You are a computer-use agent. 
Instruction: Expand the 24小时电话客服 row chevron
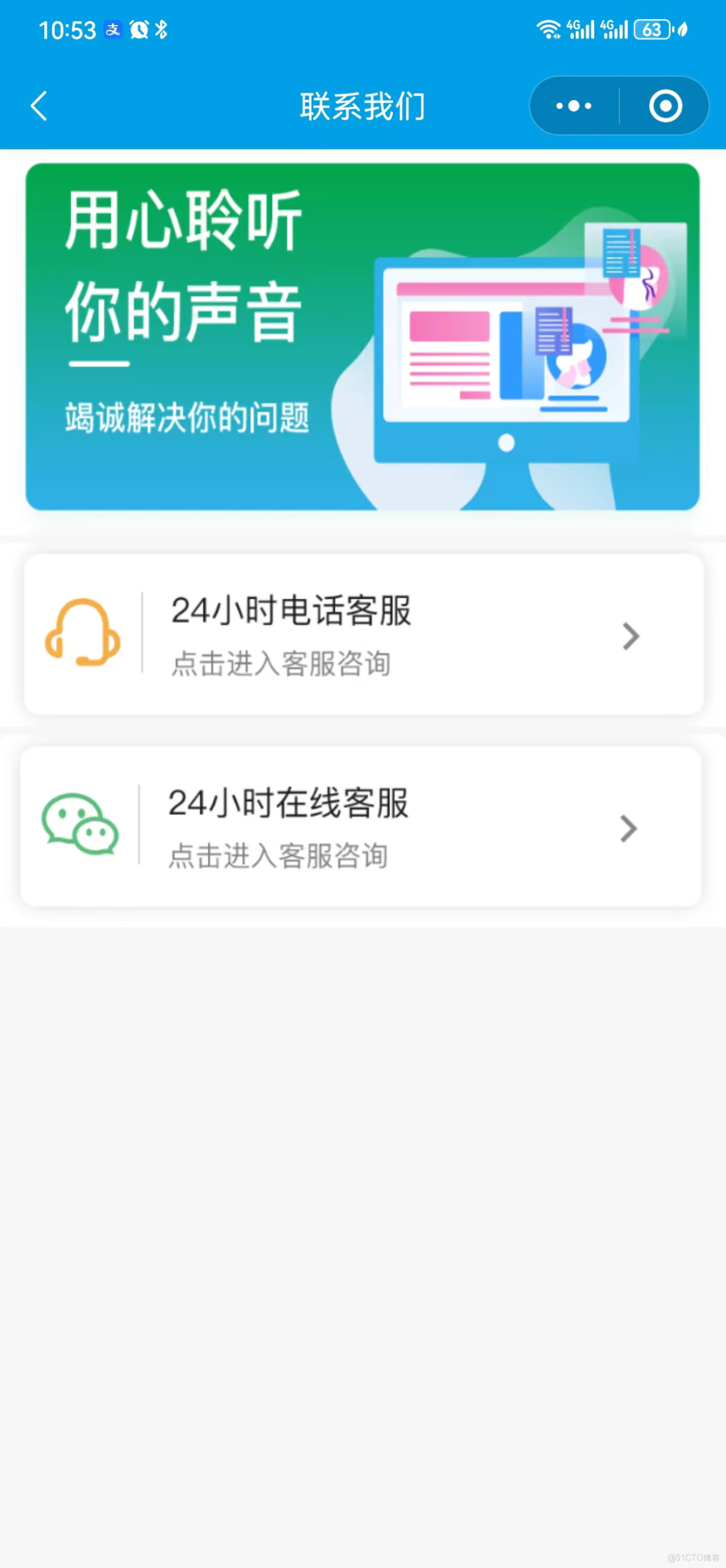tap(630, 636)
